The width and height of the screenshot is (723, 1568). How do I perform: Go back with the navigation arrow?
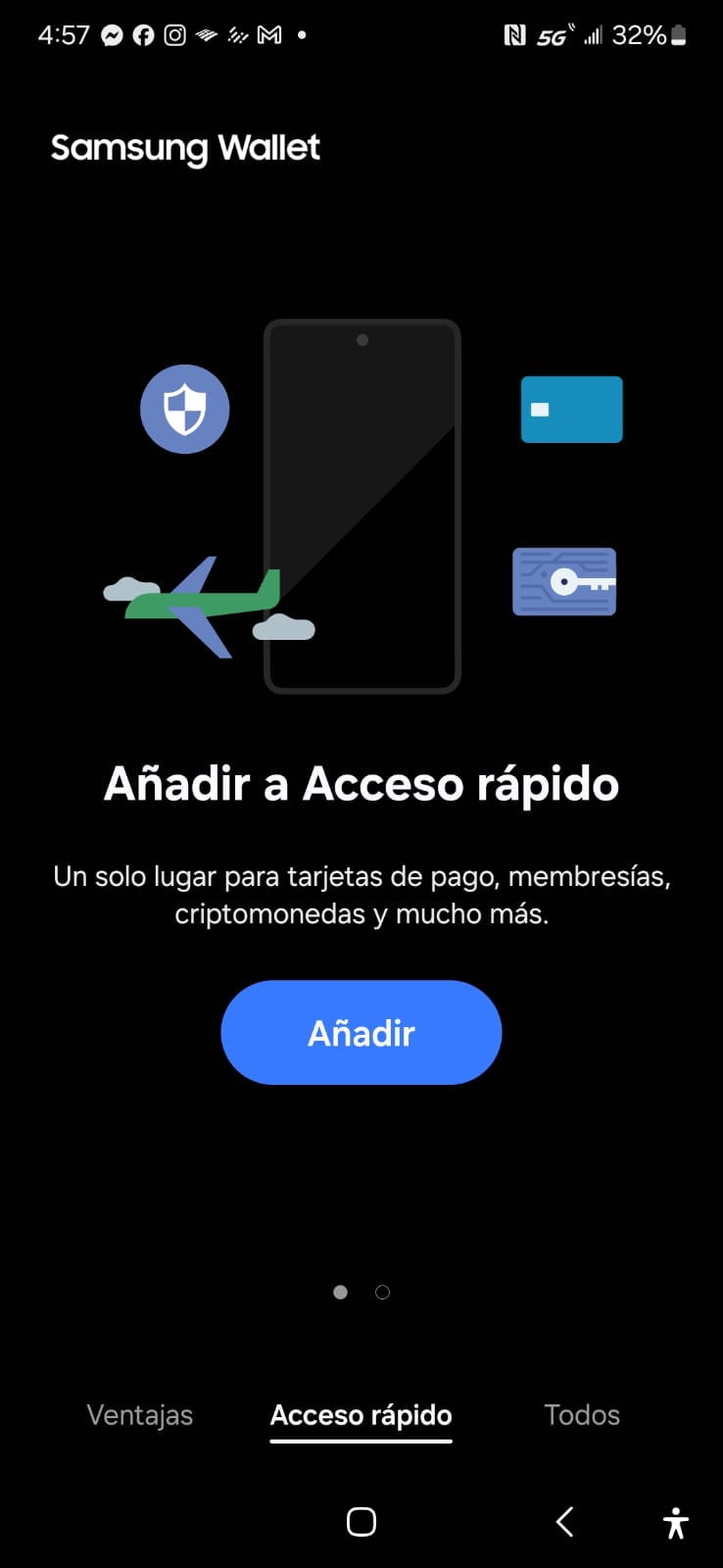564,1522
